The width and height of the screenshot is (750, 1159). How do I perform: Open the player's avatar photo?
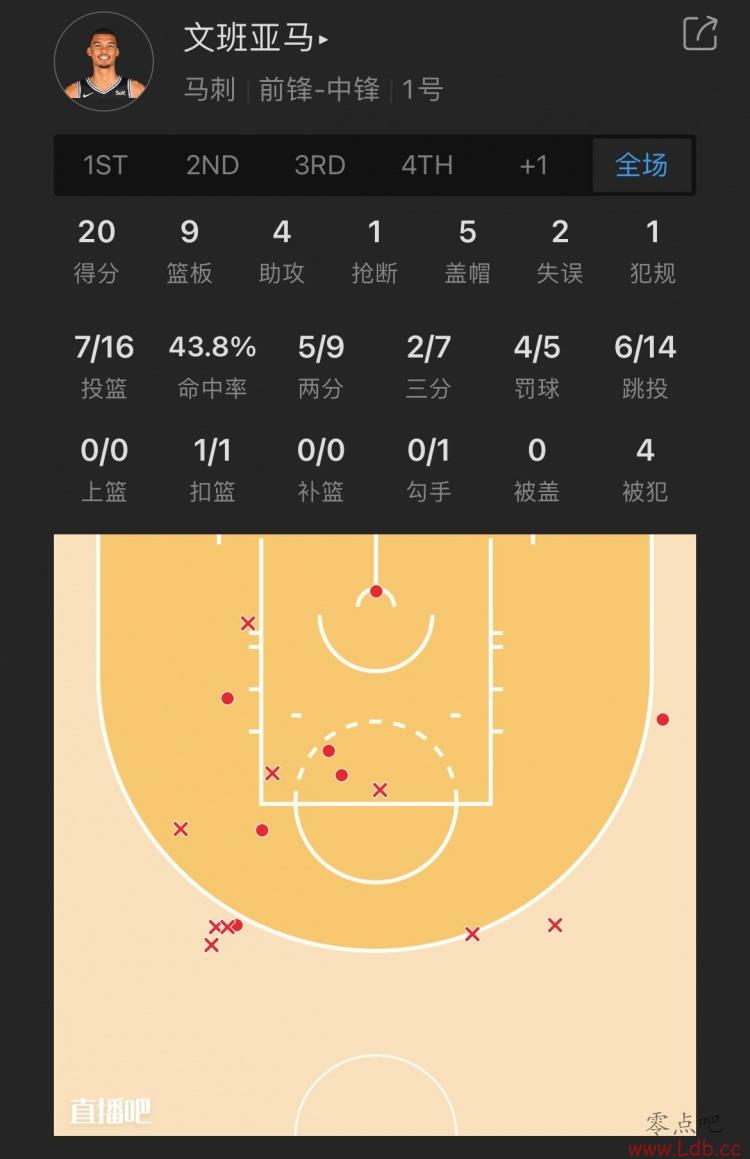click(x=104, y=61)
